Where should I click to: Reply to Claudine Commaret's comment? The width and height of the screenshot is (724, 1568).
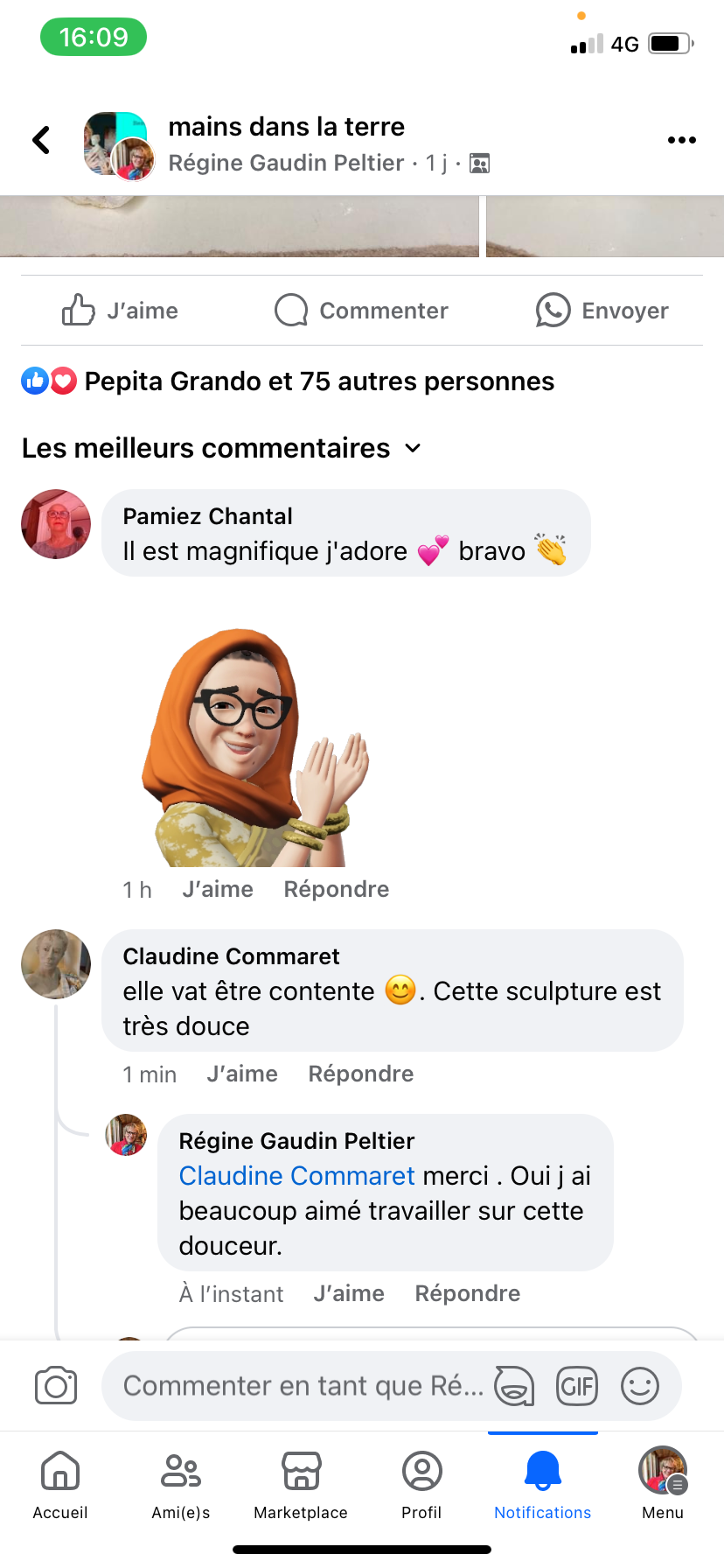[x=360, y=1074]
